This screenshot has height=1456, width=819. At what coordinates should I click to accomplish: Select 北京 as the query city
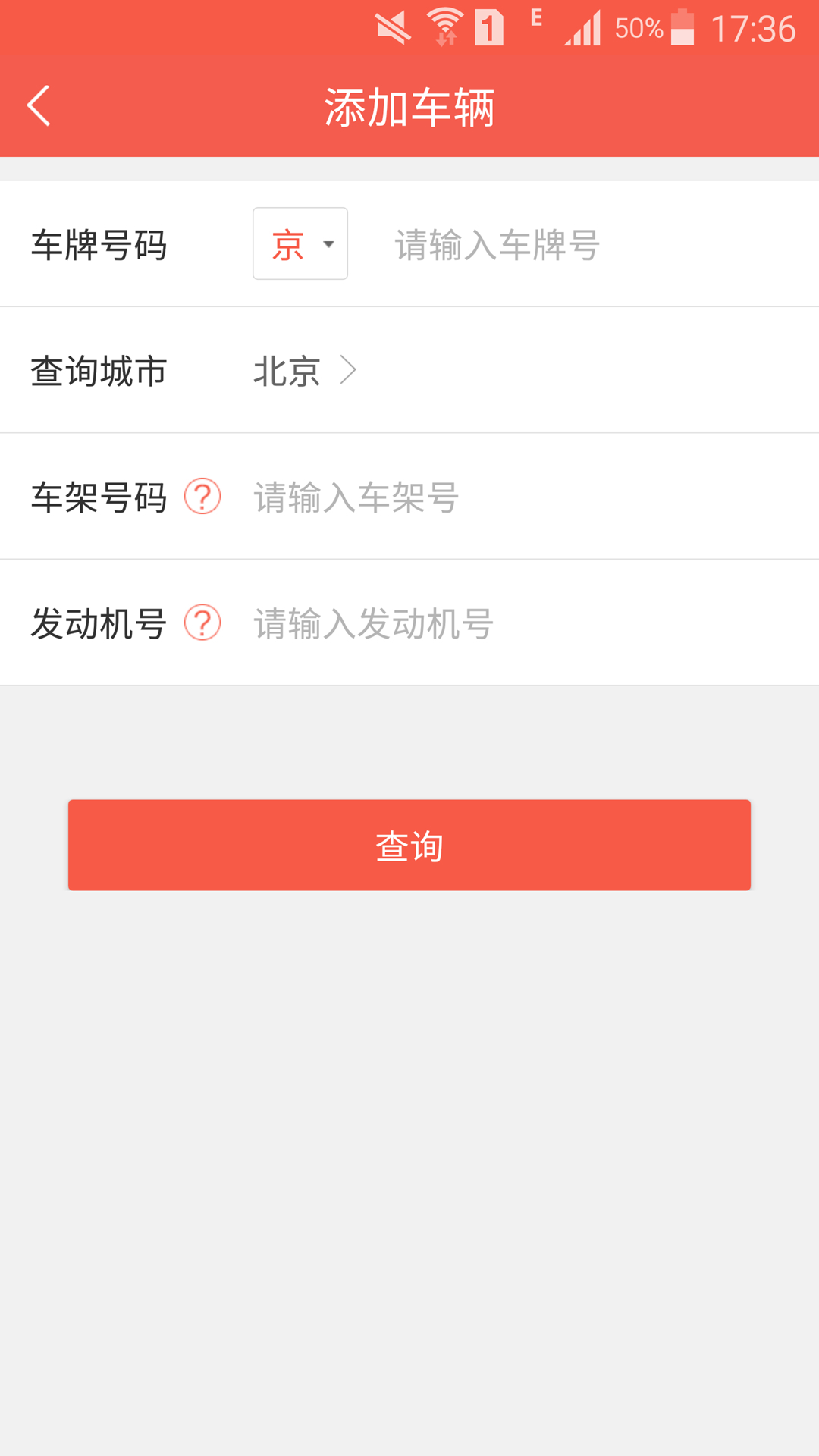[287, 370]
